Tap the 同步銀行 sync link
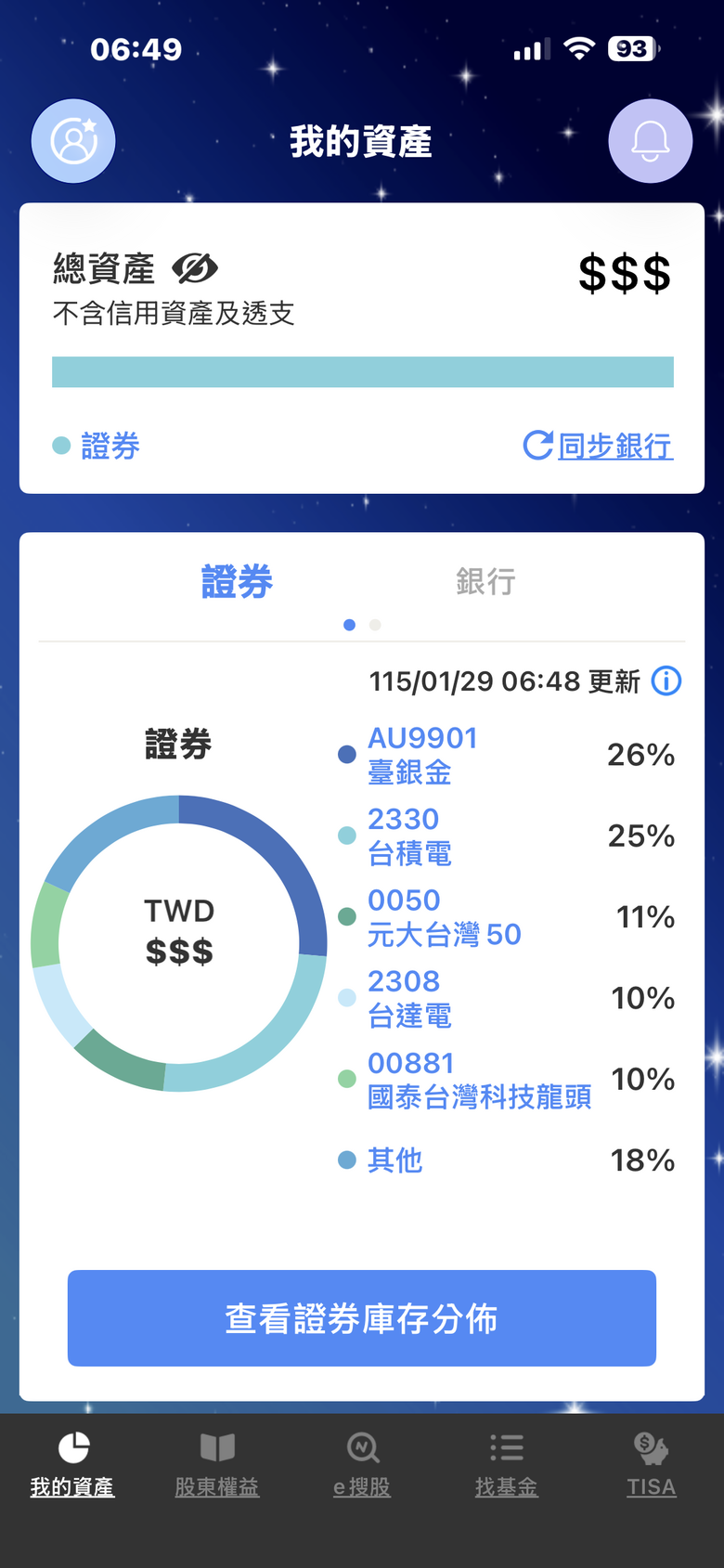This screenshot has height=1568, width=724. [x=599, y=447]
